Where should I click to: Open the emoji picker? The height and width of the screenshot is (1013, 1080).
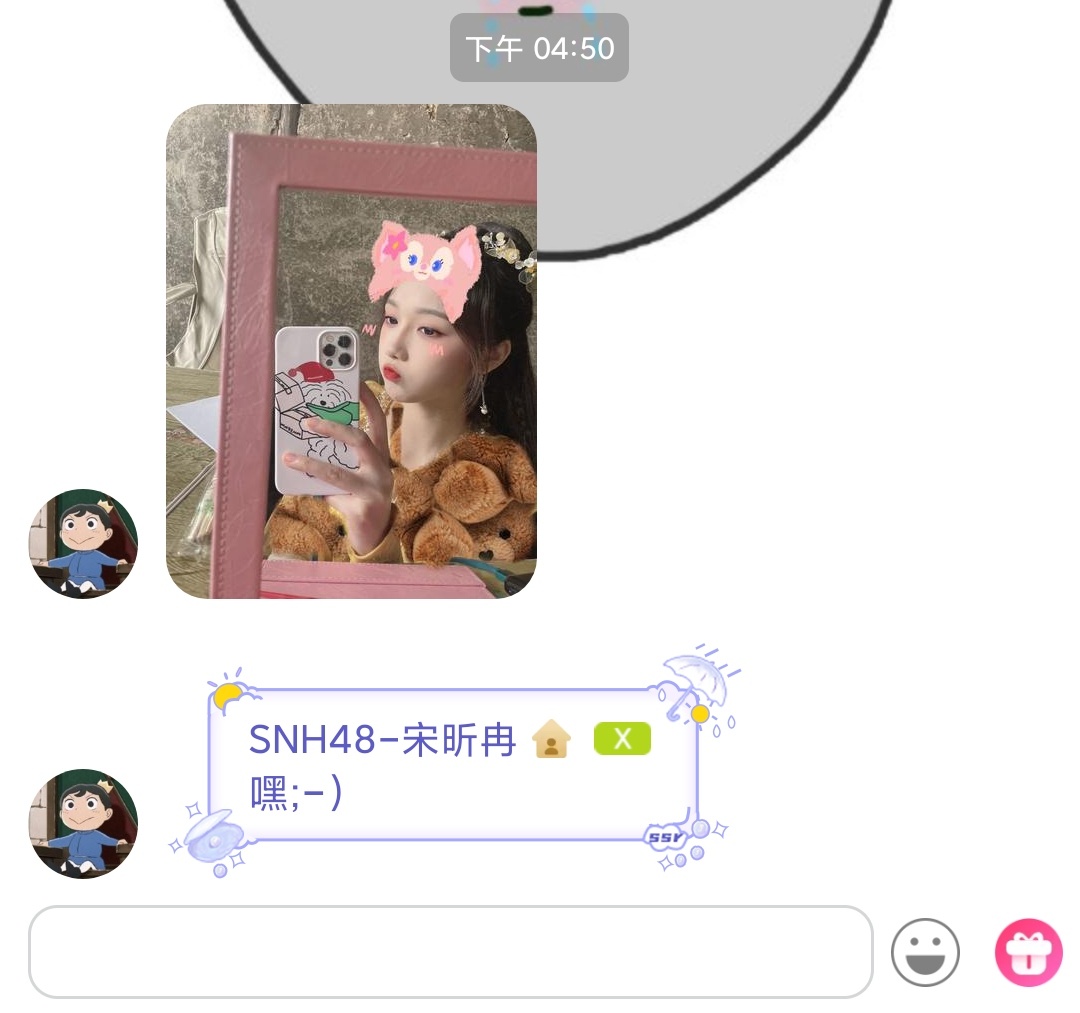click(925, 952)
